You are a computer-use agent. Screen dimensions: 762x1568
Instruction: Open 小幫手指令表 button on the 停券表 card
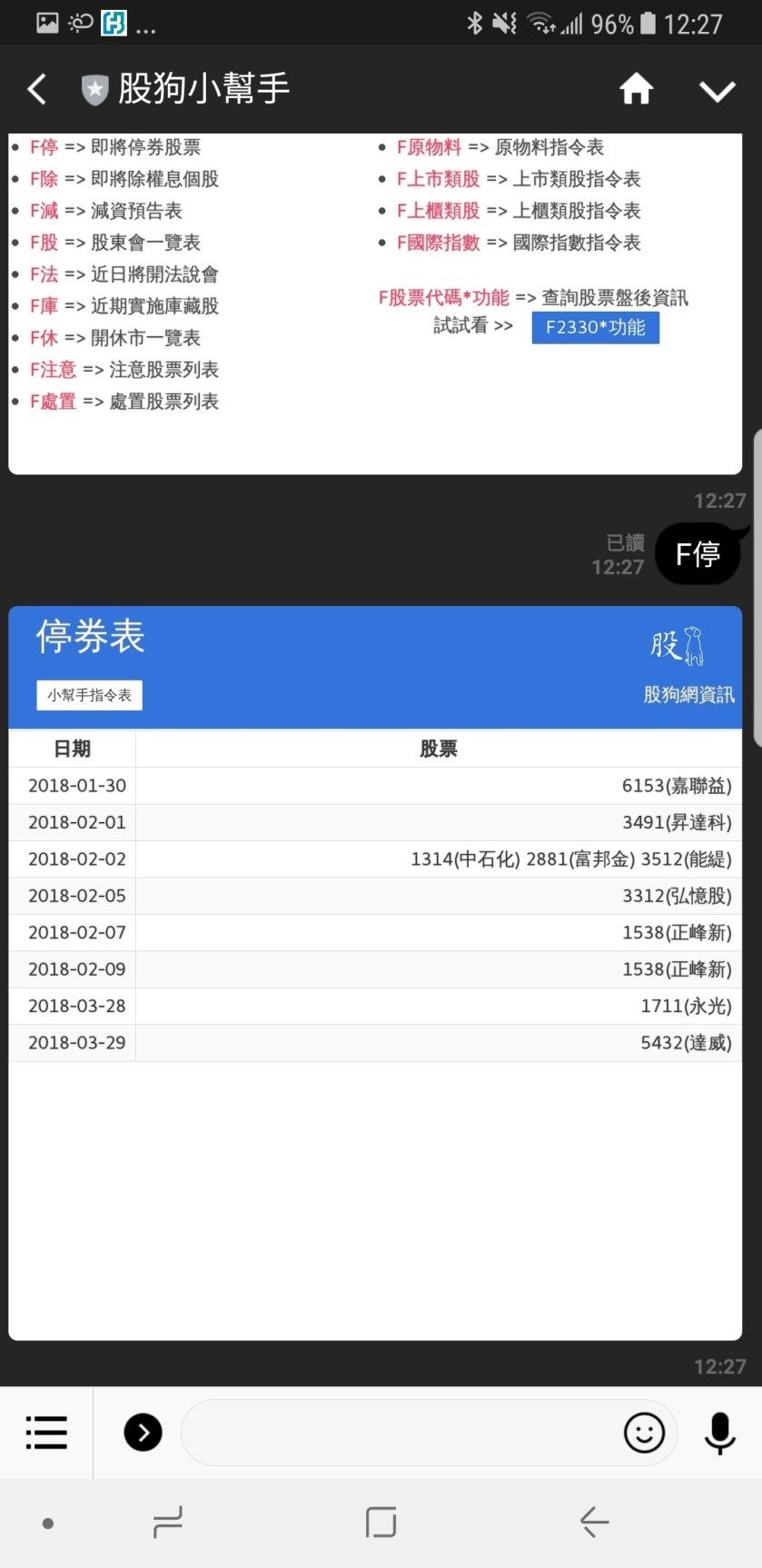point(89,695)
